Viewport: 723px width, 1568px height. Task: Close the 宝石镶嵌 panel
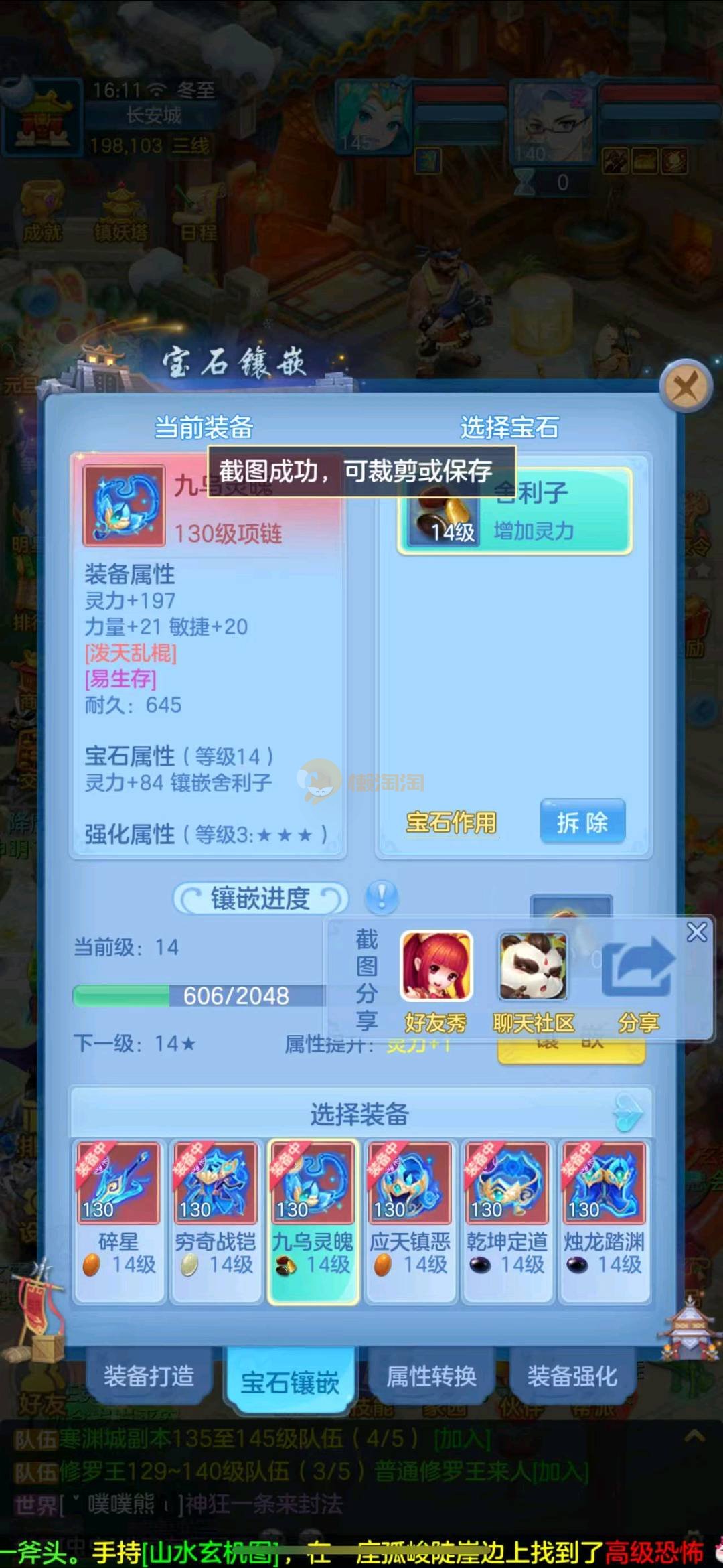point(685,386)
